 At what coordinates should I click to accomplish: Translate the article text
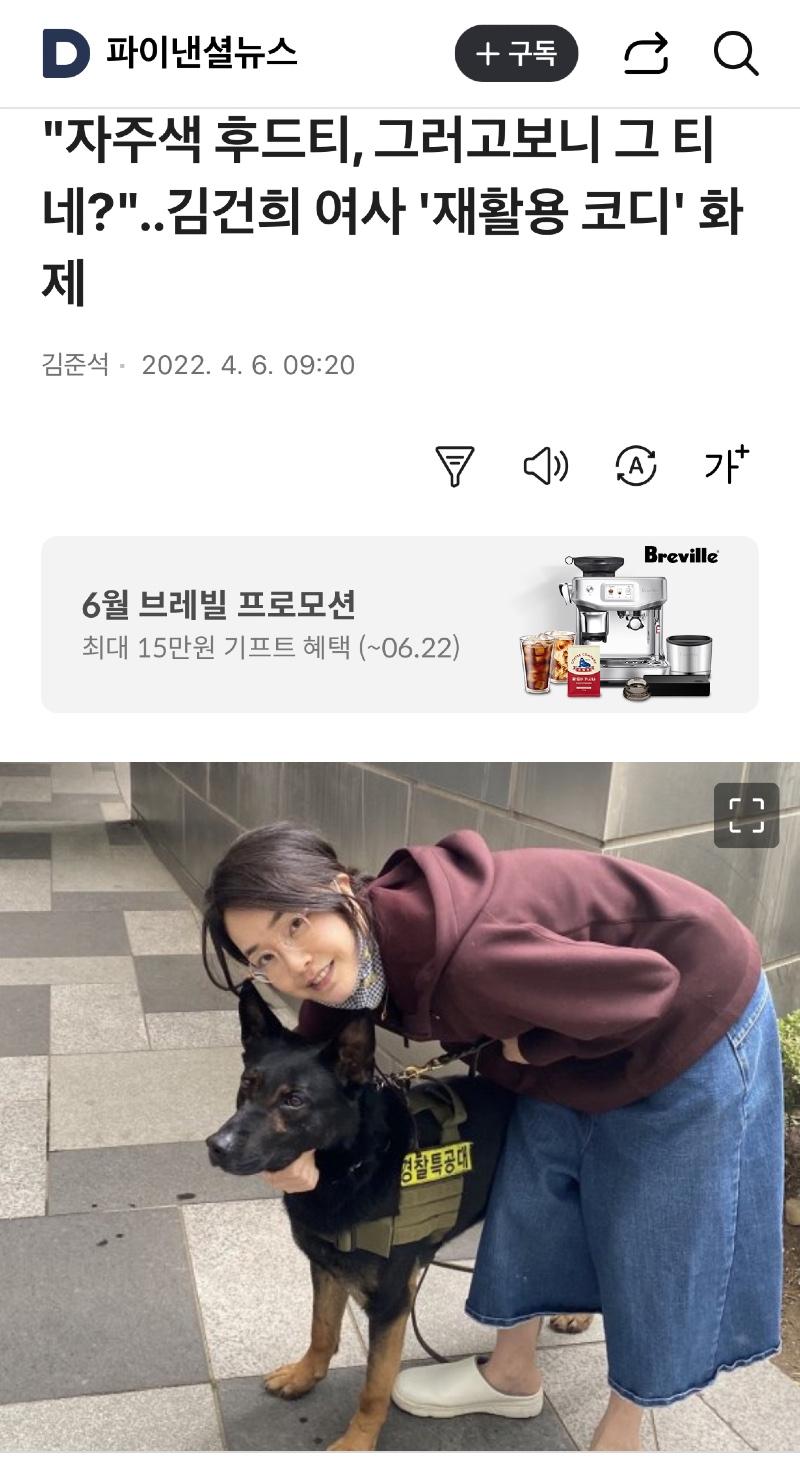click(635, 466)
